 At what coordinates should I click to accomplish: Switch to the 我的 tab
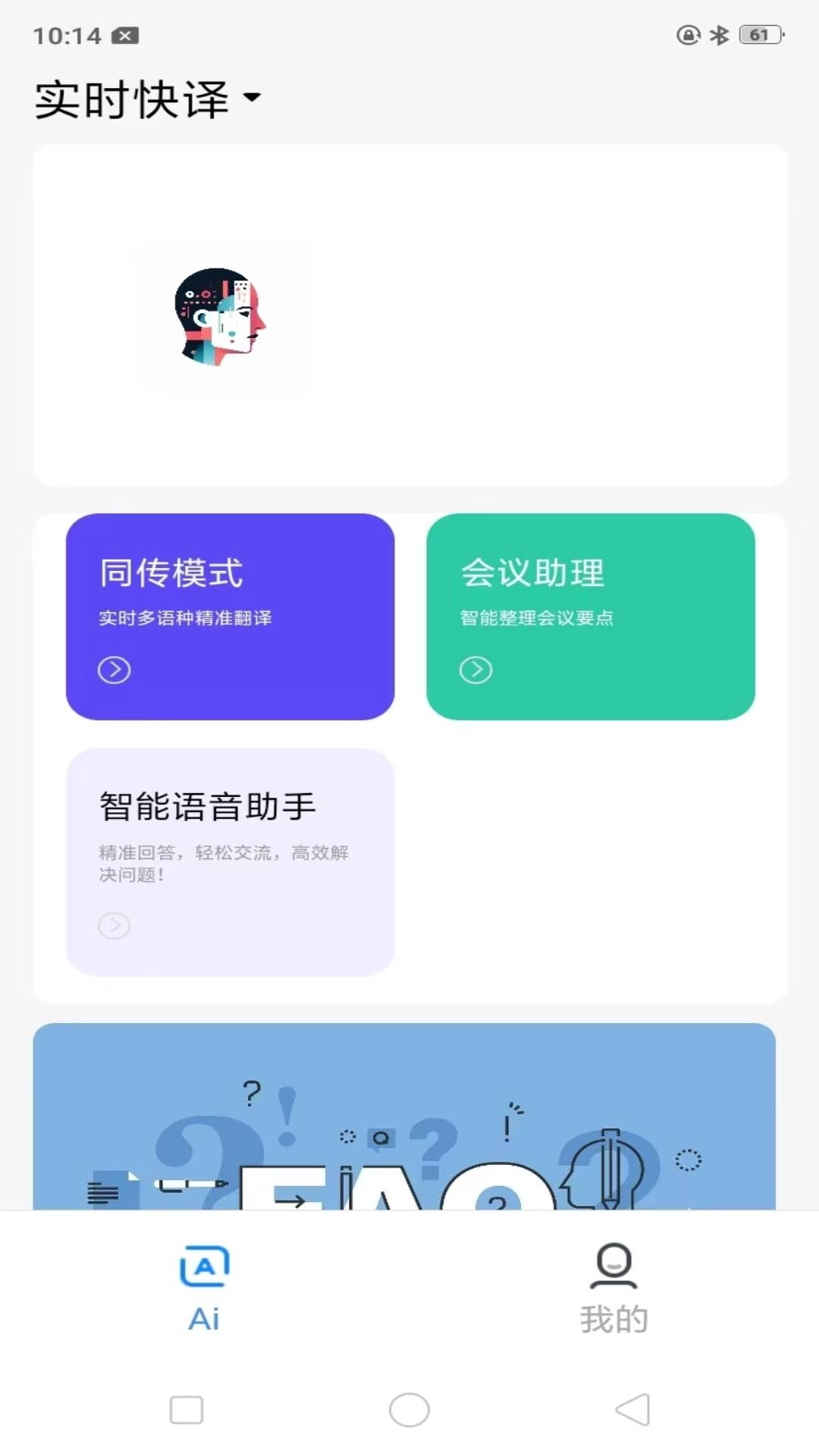pyautogui.click(x=613, y=1289)
